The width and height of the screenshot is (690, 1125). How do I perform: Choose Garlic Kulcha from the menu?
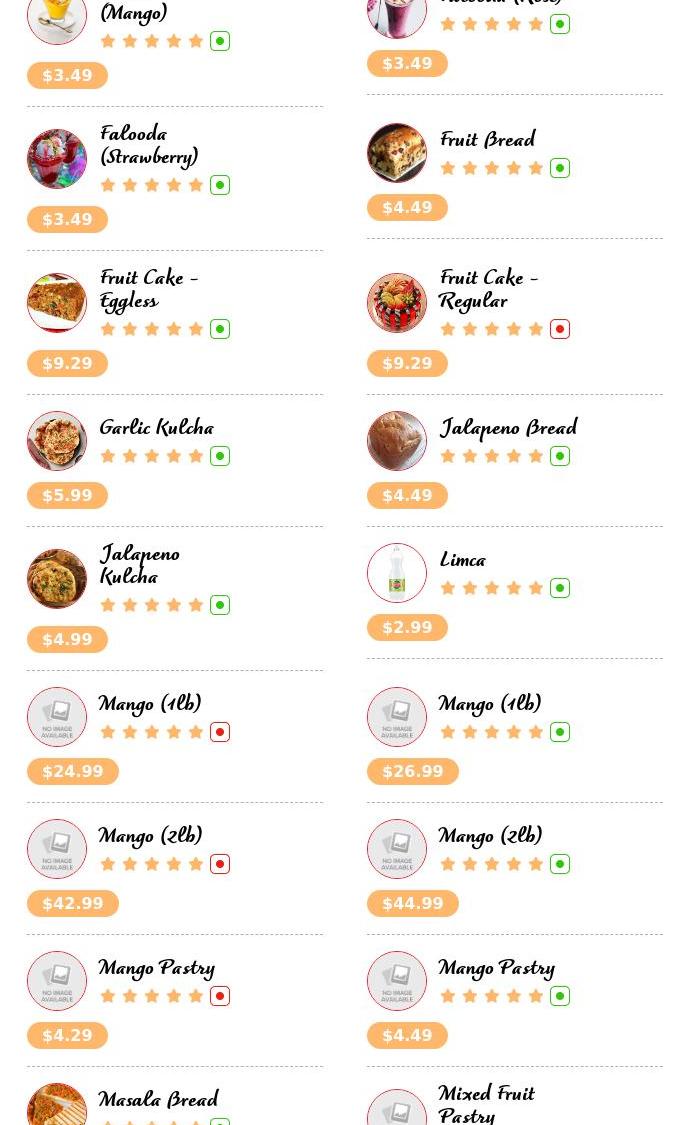pos(156,428)
